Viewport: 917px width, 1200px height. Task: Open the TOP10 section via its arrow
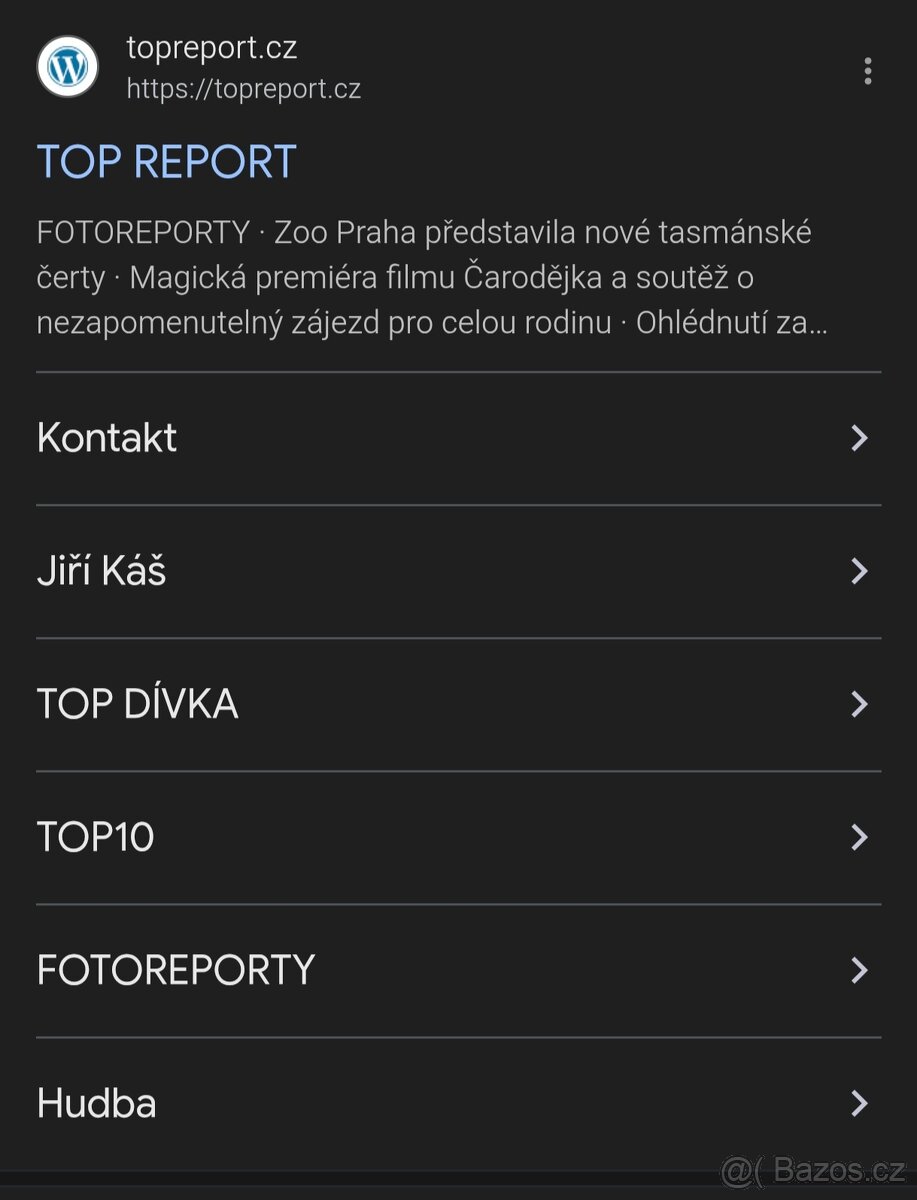858,837
